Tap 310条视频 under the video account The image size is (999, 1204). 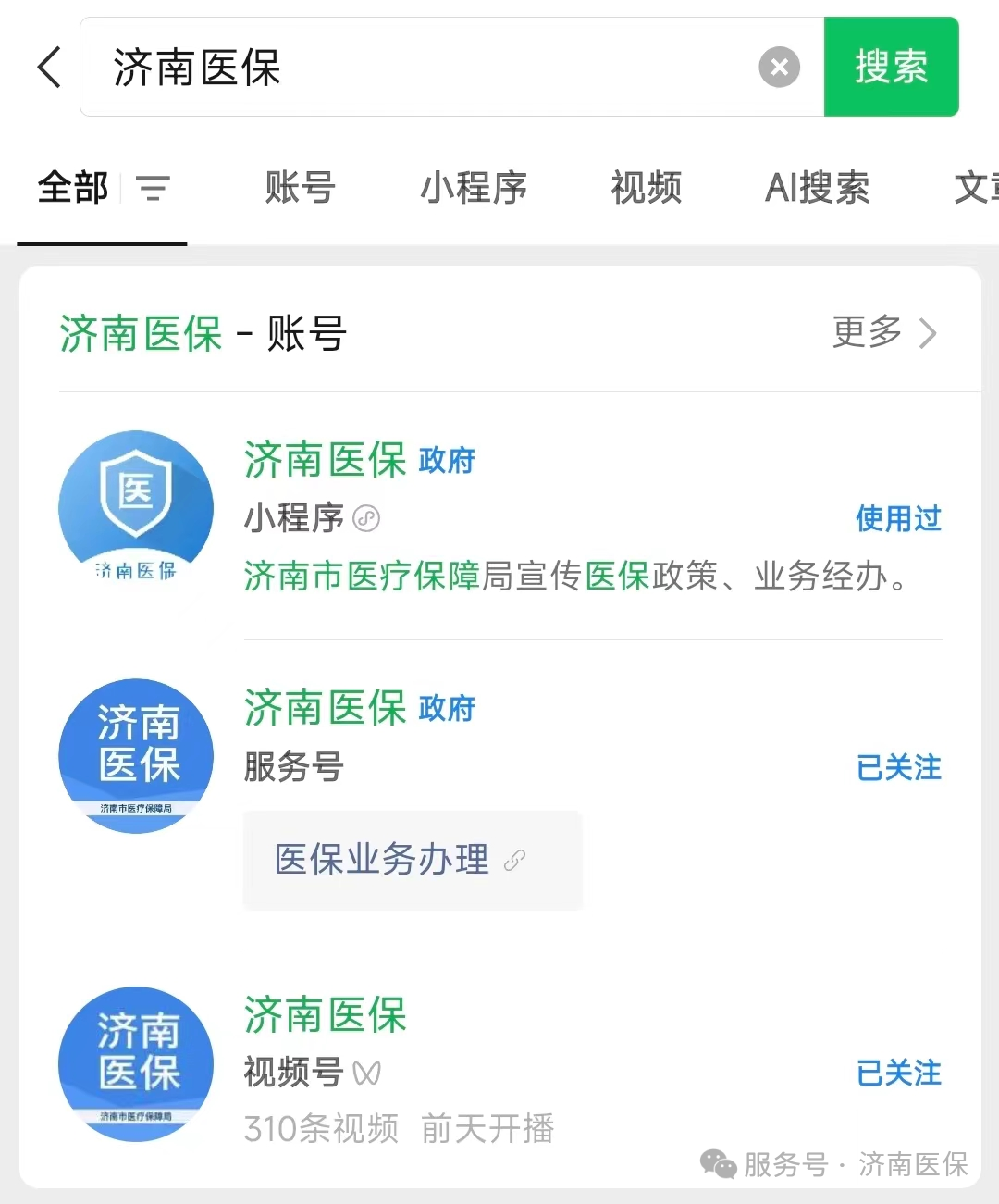pyautogui.click(x=321, y=1129)
